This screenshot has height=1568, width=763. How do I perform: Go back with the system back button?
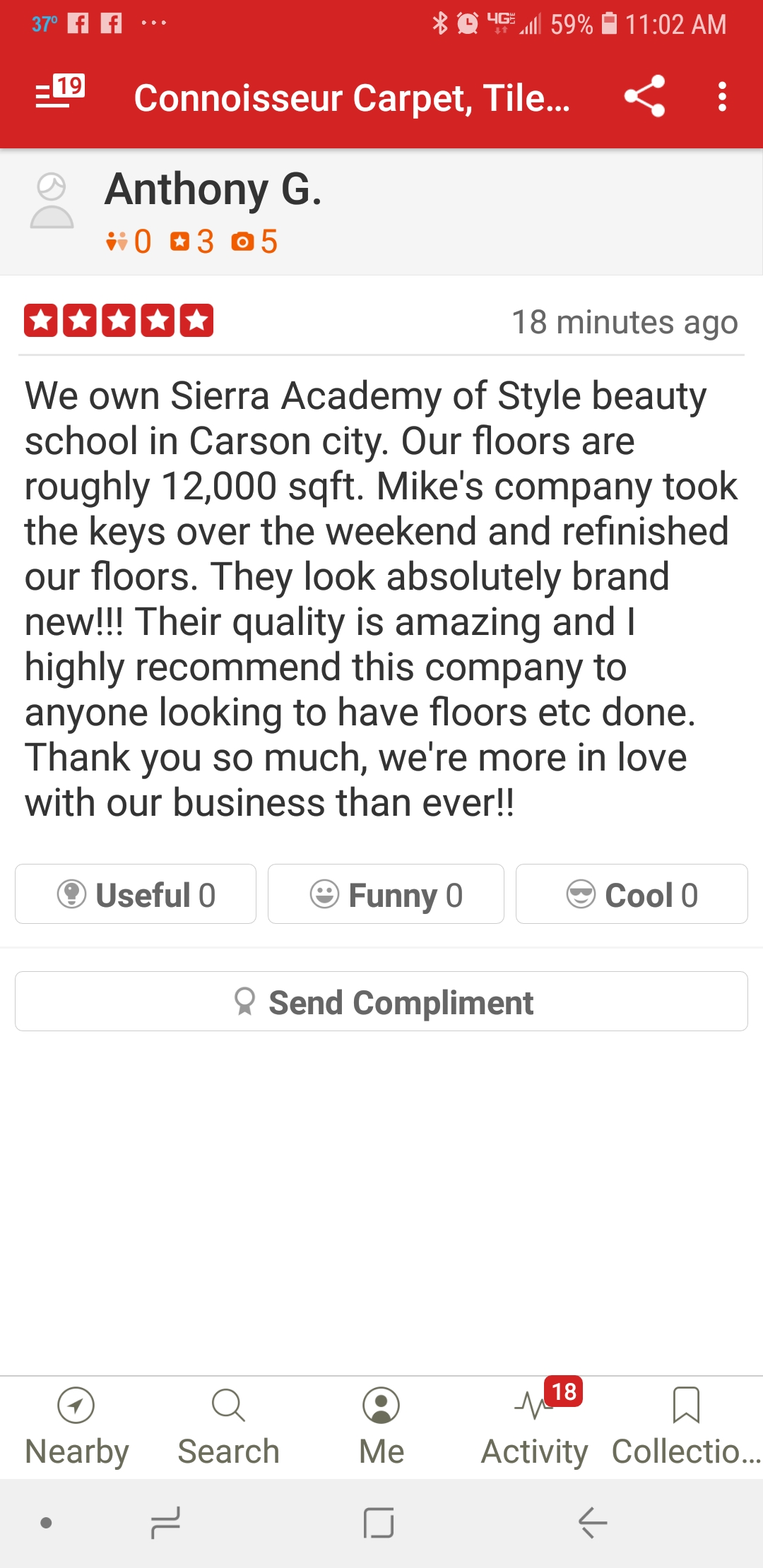pyautogui.click(x=592, y=1522)
